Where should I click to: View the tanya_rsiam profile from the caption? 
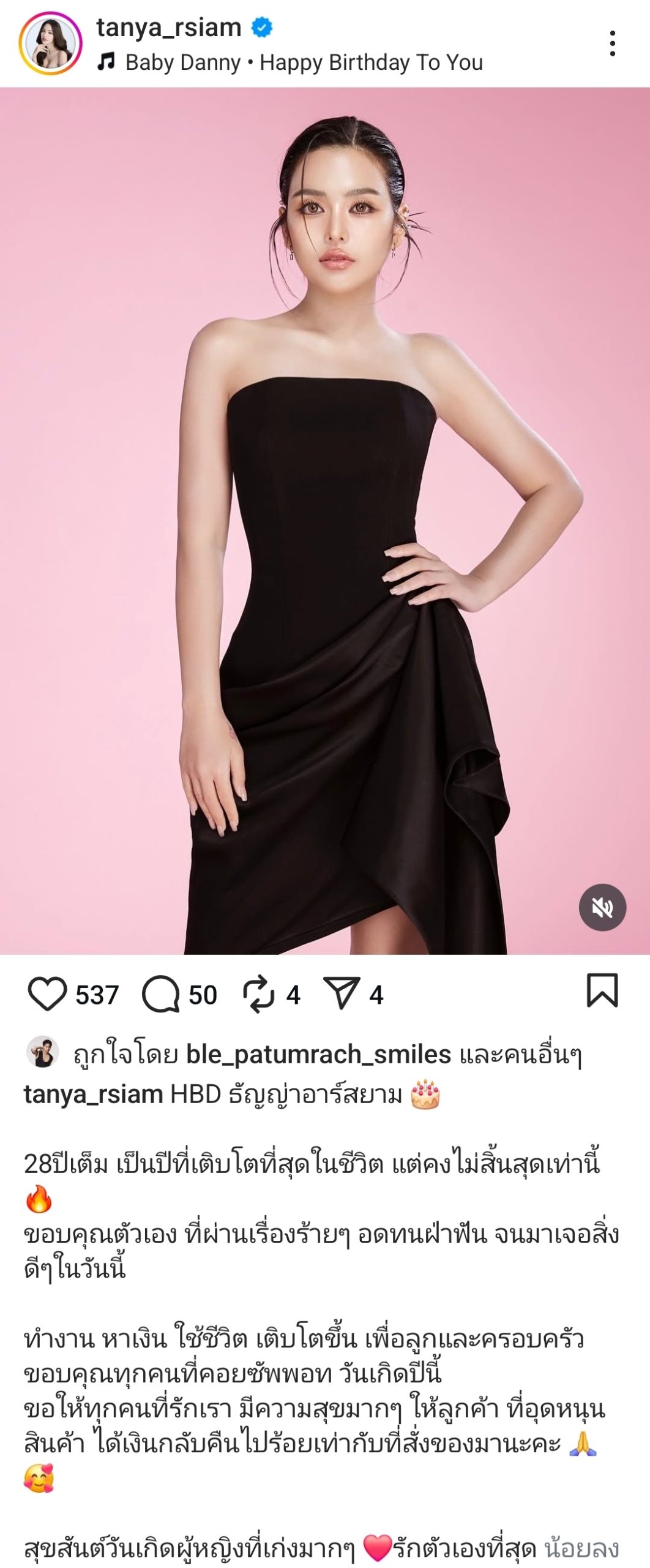click(x=93, y=1094)
